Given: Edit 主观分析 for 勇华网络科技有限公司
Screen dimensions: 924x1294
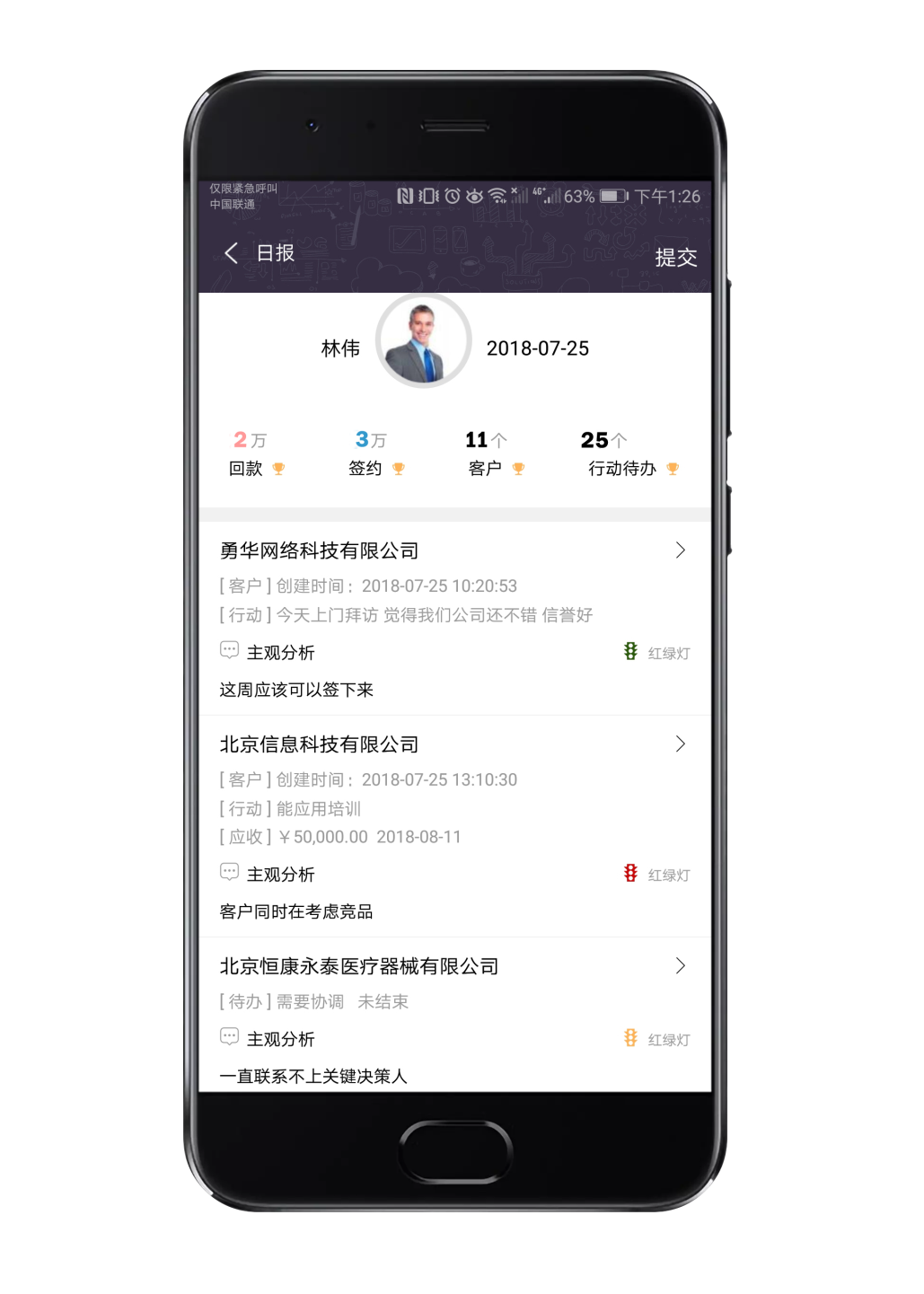Looking at the screenshot, I should (x=269, y=652).
